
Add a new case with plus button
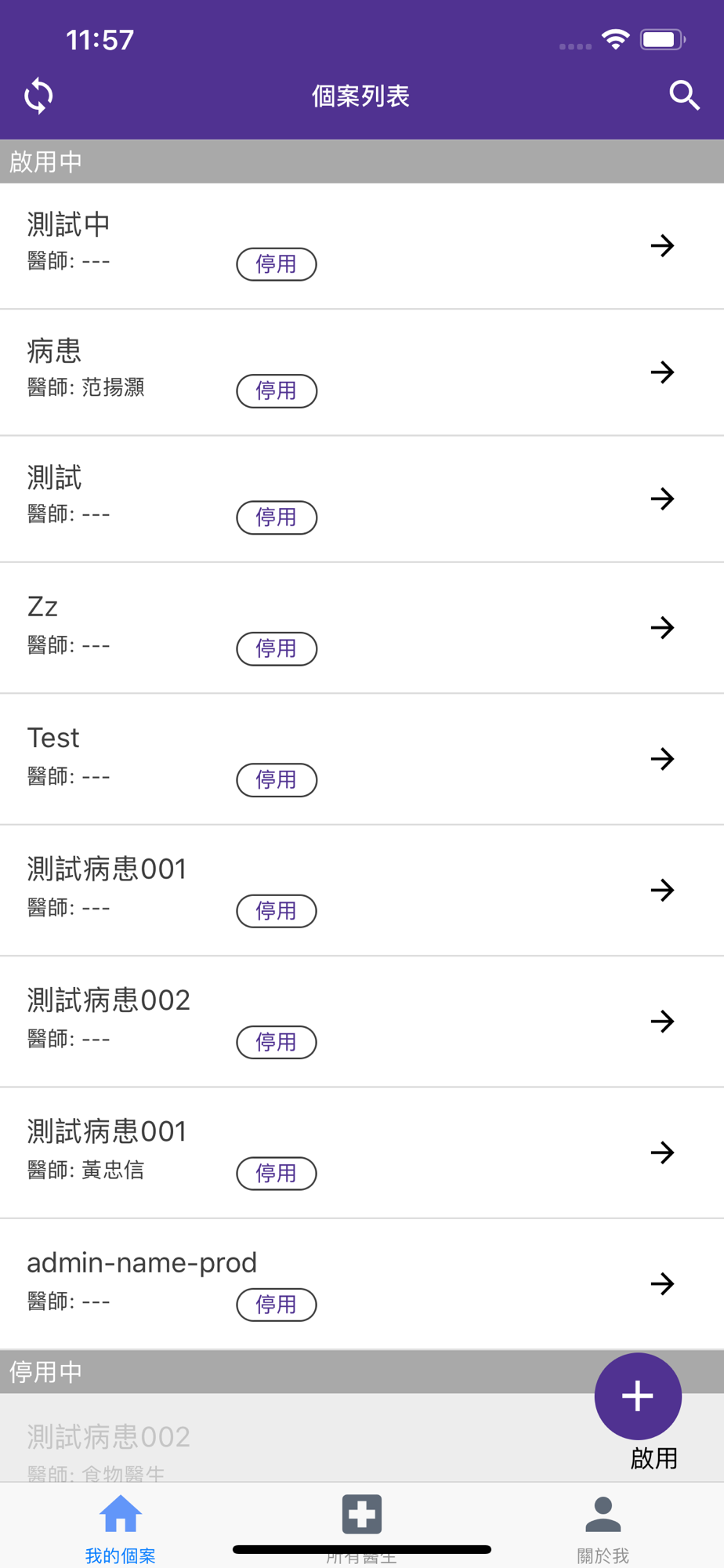[638, 1396]
